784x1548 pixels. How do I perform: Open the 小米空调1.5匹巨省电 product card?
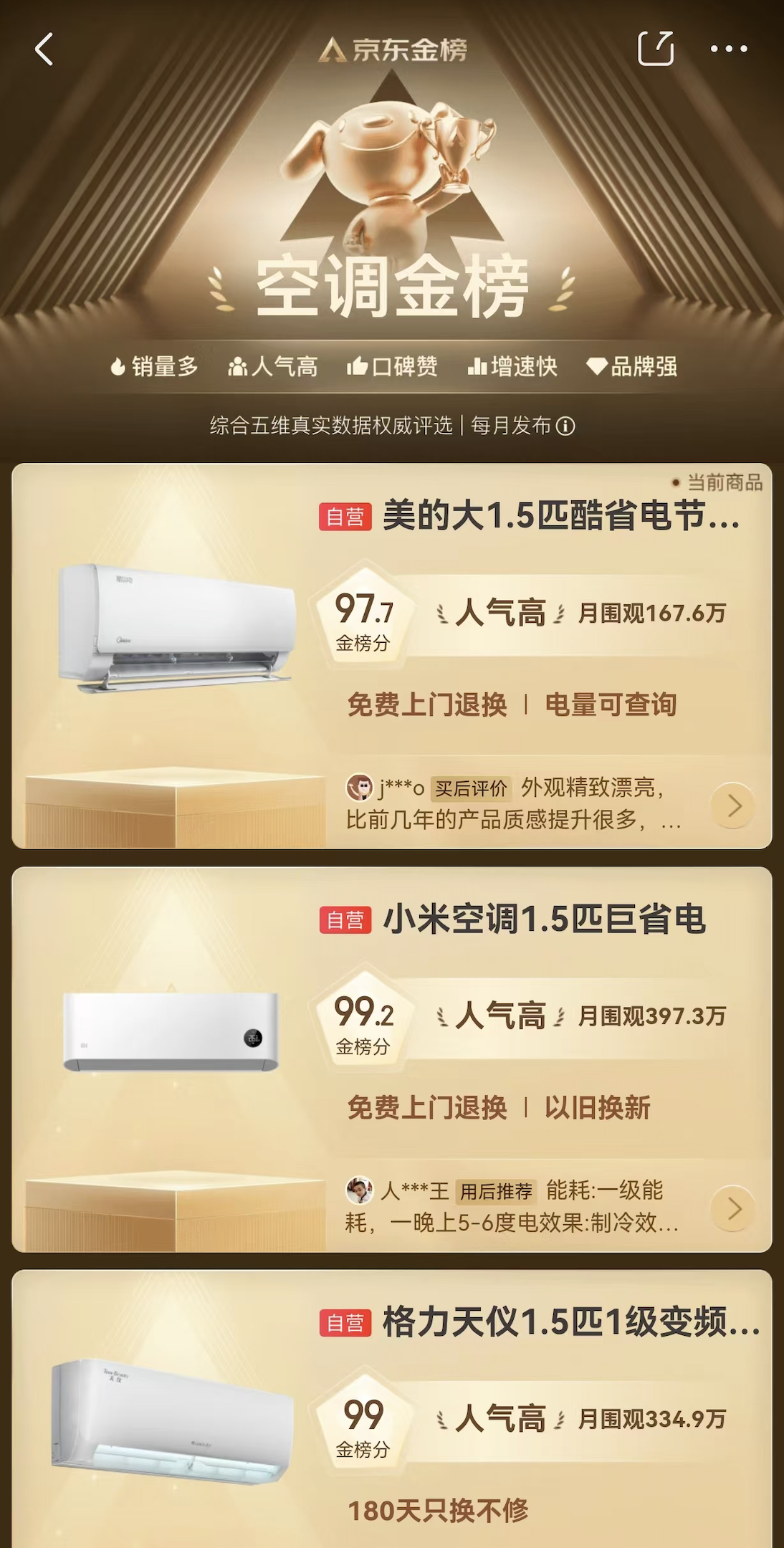click(x=545, y=919)
